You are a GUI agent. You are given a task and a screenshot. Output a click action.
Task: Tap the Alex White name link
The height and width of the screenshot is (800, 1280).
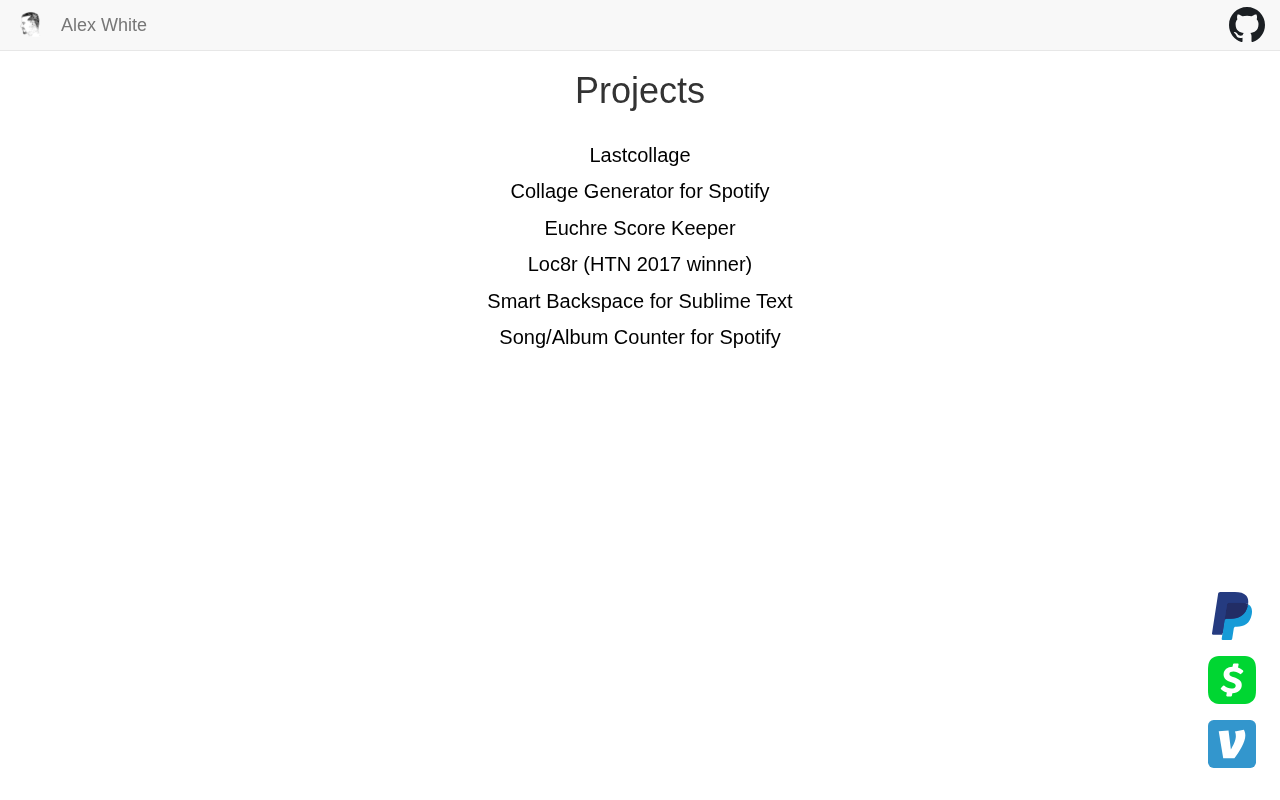pyautogui.click(x=103, y=25)
